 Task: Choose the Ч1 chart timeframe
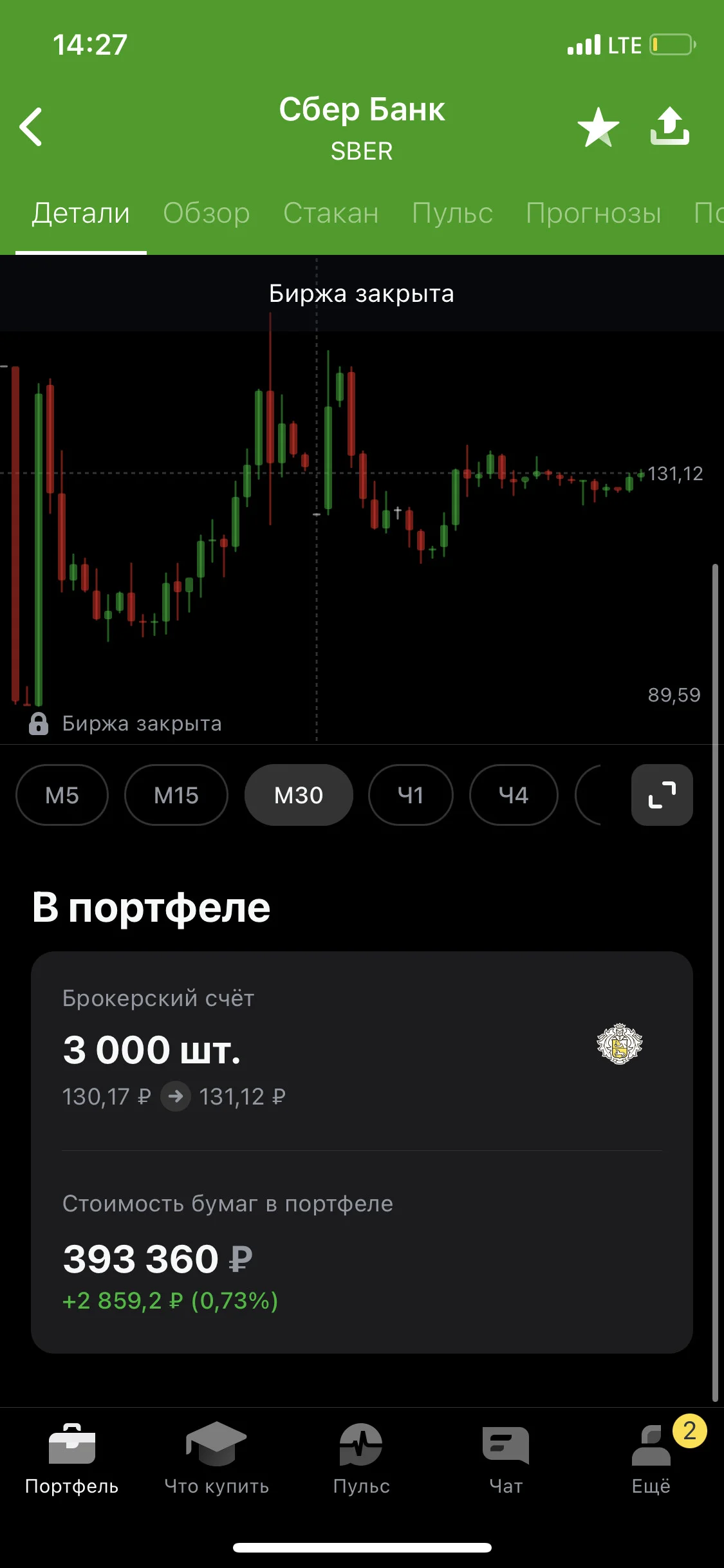[x=411, y=795]
